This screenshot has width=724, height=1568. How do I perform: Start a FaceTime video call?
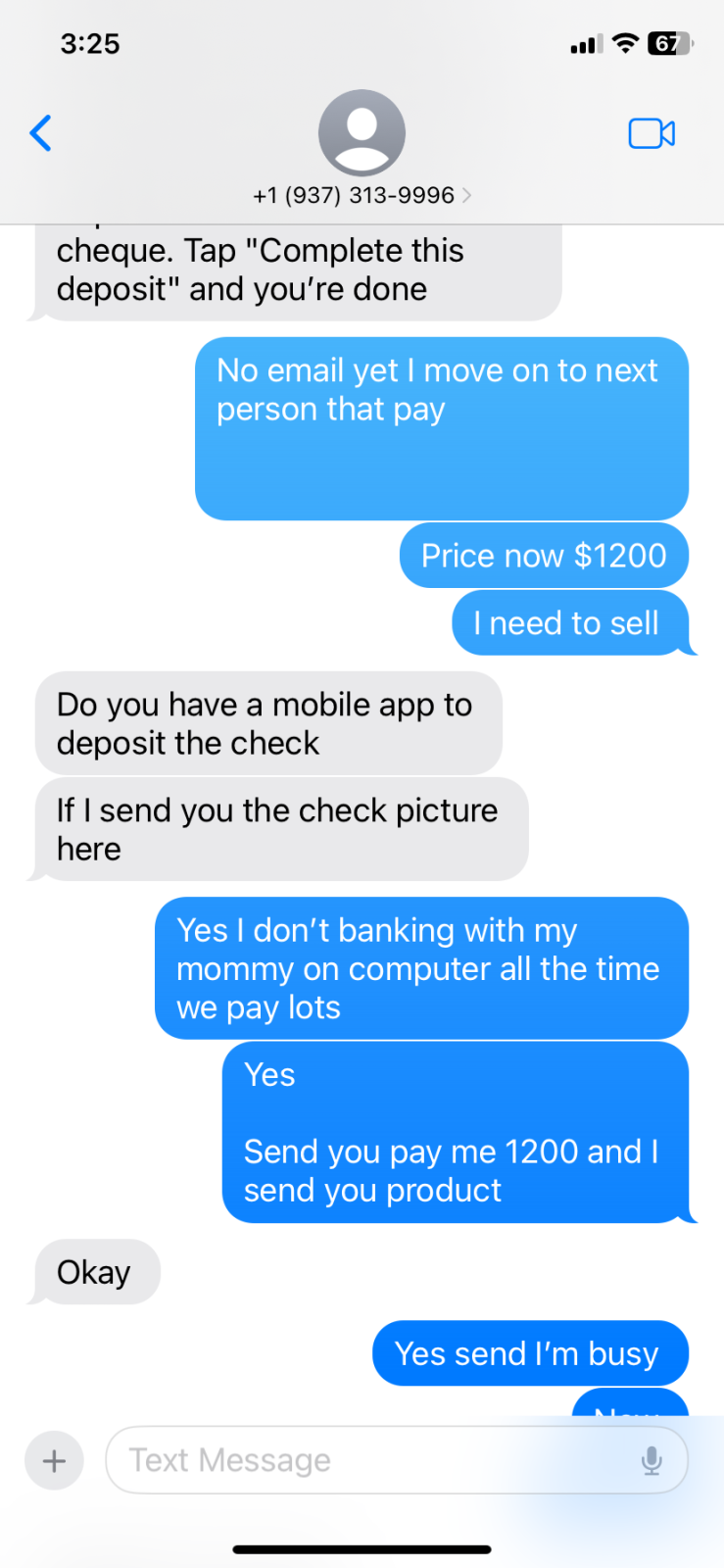[652, 133]
